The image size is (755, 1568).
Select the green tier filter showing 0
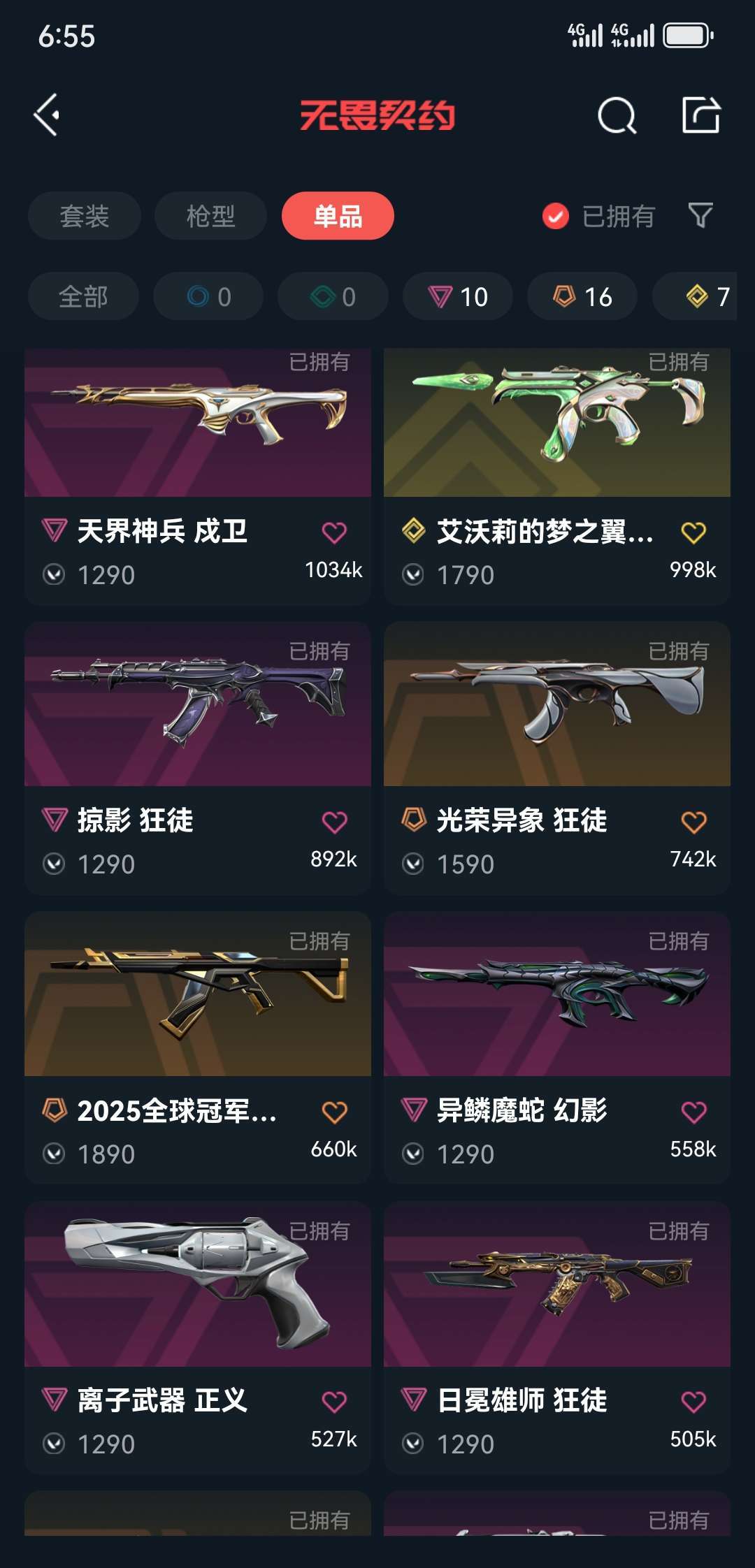(332, 296)
